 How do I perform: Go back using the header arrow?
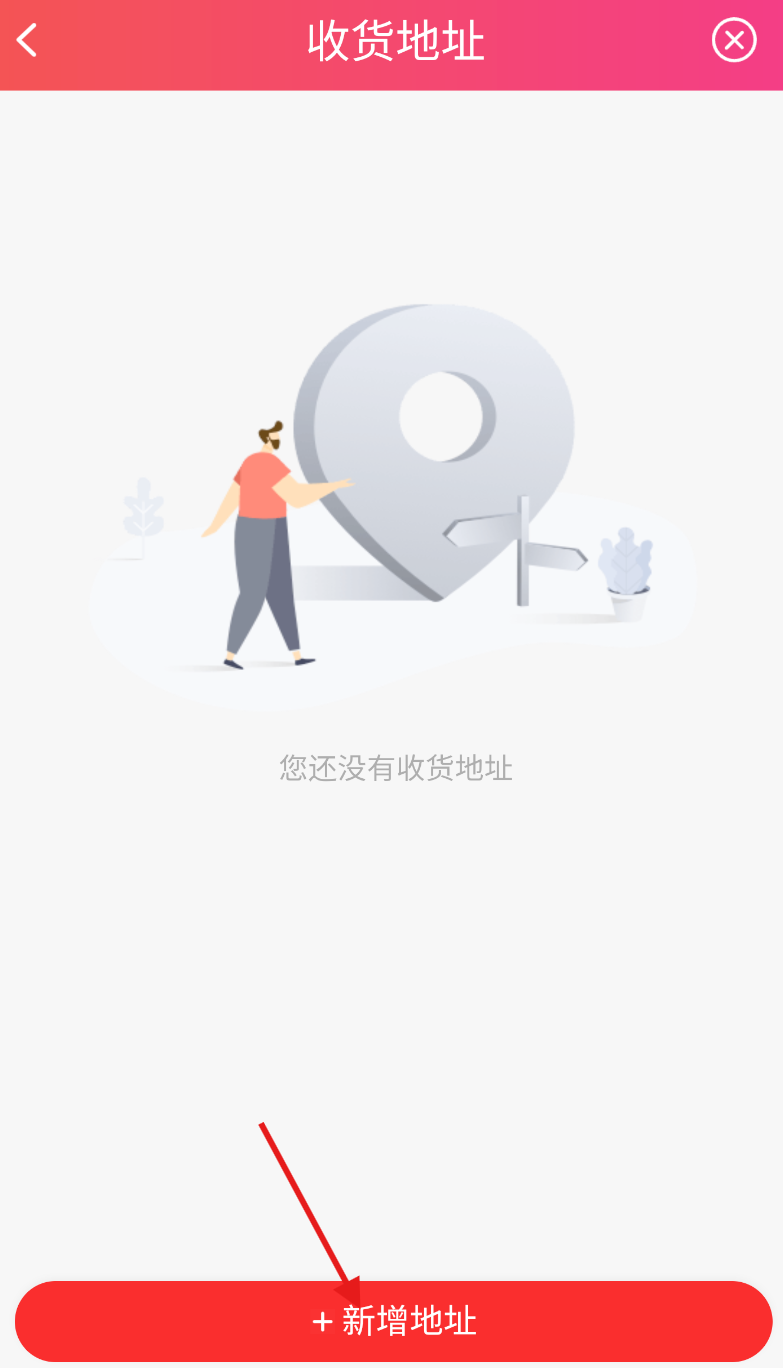pos(28,41)
